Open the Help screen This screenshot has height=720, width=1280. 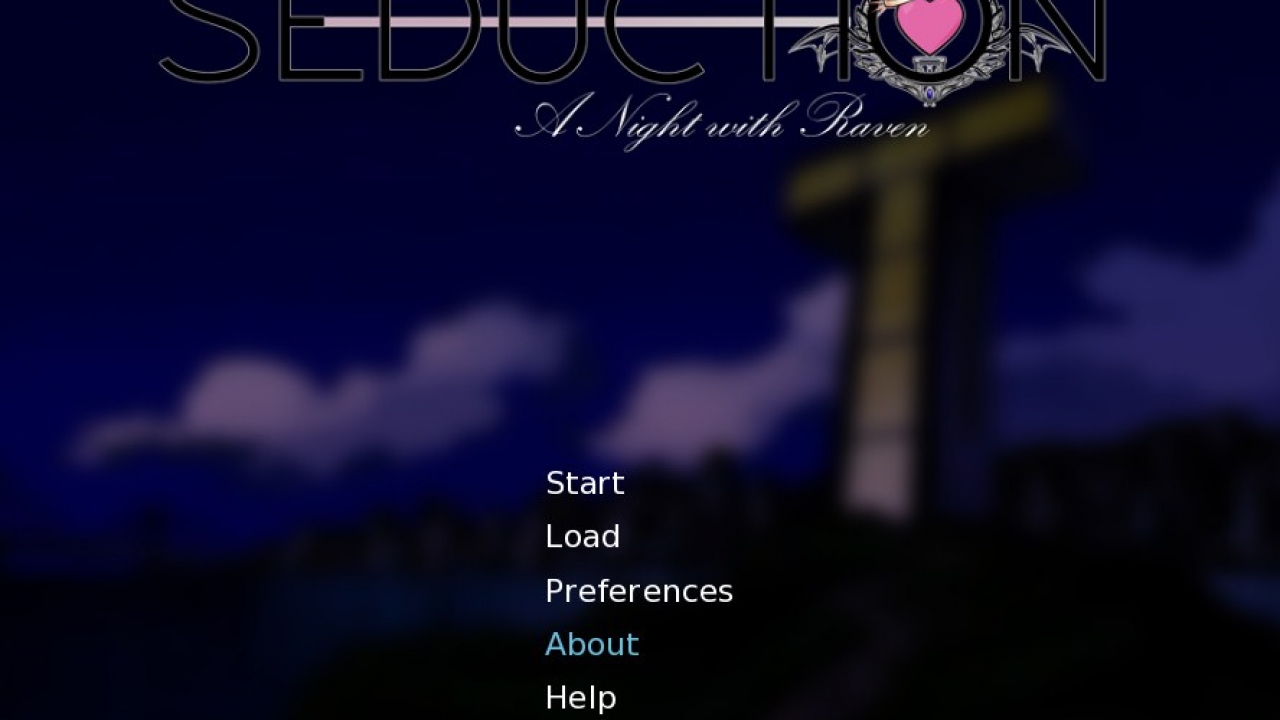point(580,697)
